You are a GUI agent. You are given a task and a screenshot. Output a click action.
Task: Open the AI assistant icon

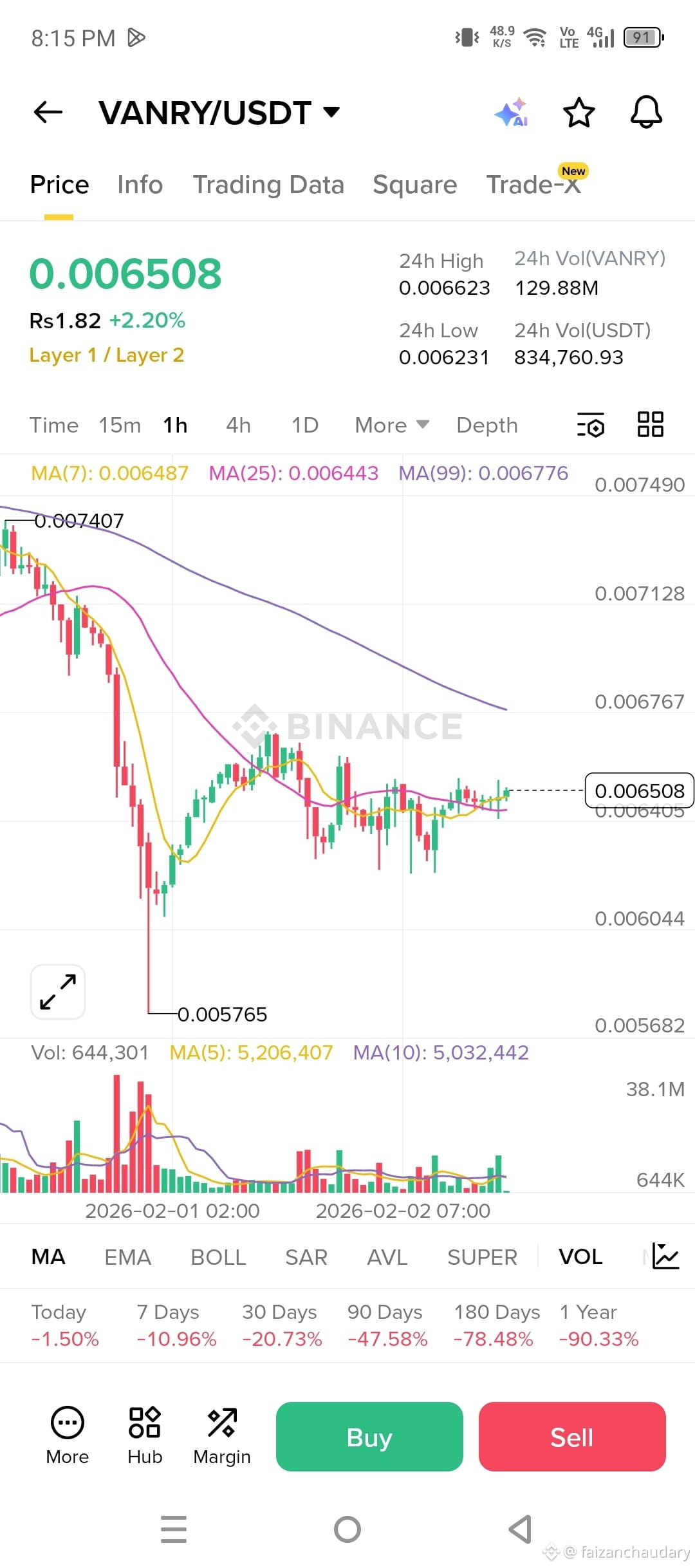[512, 113]
